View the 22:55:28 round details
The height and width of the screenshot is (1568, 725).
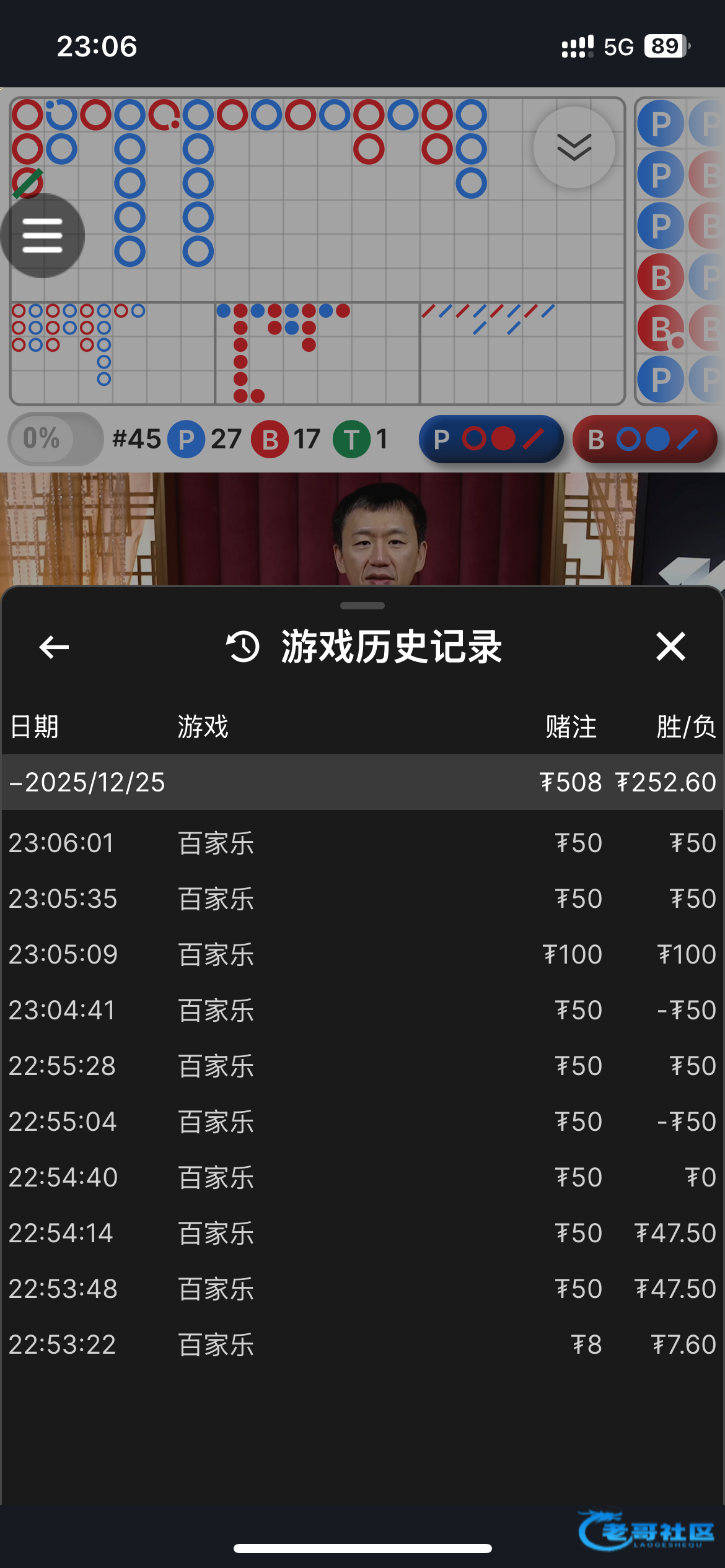[x=362, y=1066]
